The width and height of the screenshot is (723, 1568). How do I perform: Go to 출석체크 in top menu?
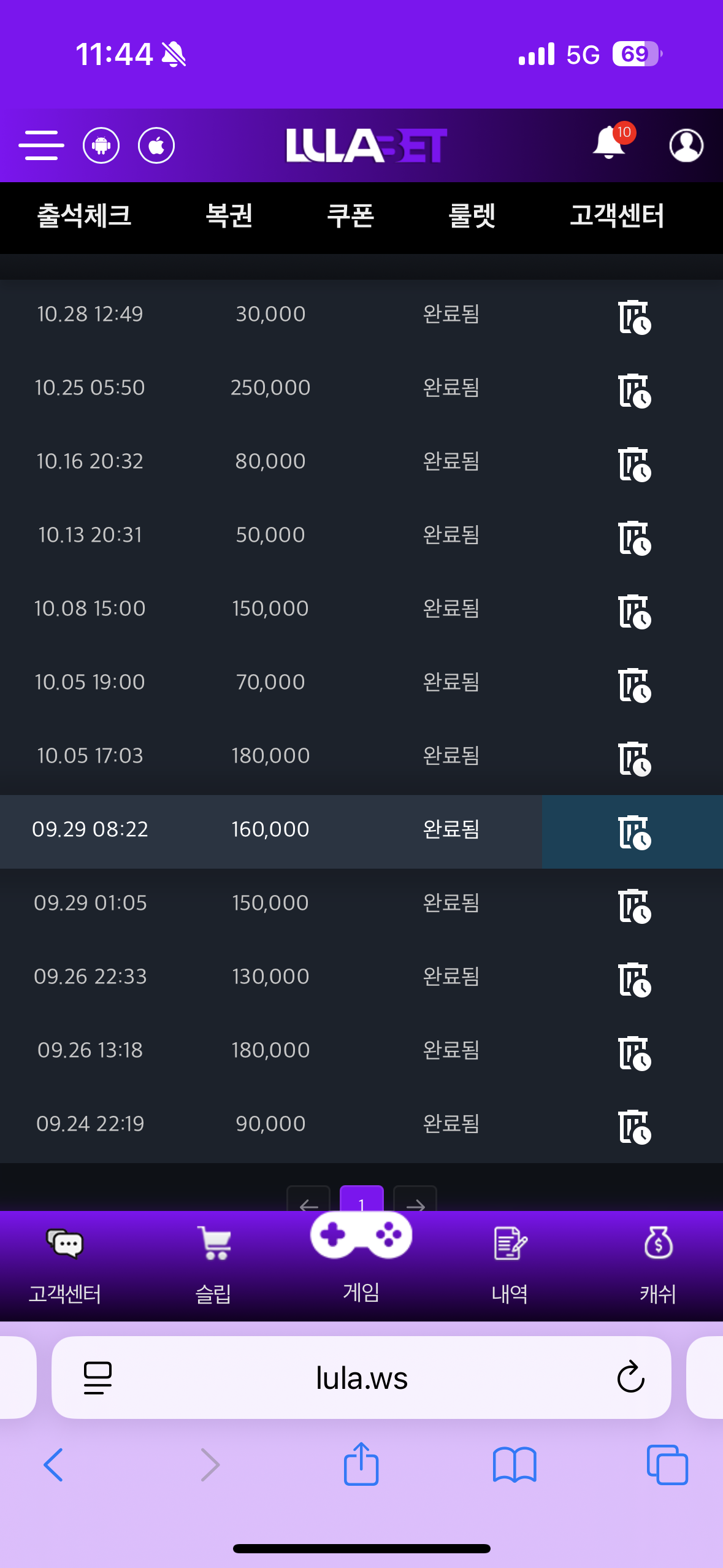pos(84,216)
